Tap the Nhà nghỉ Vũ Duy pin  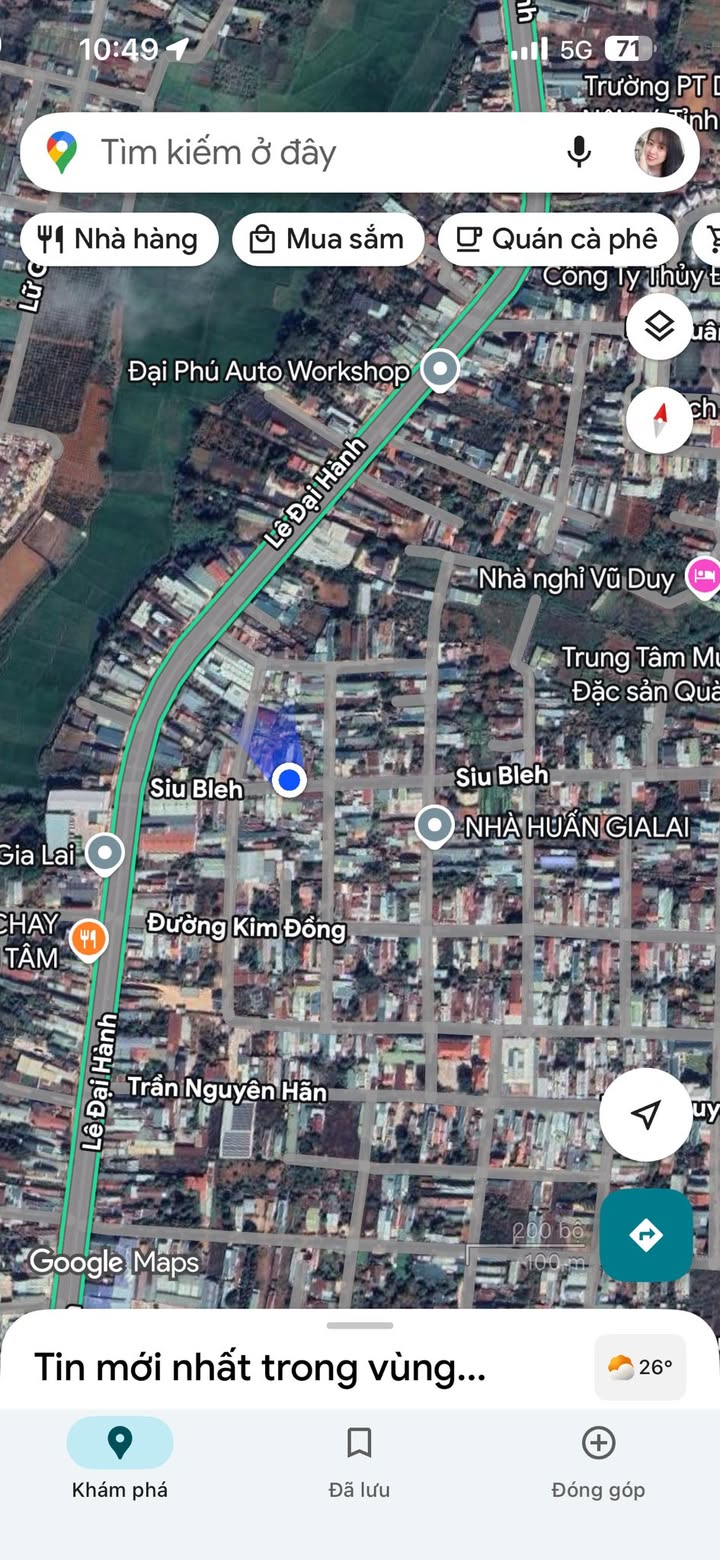[703, 576]
